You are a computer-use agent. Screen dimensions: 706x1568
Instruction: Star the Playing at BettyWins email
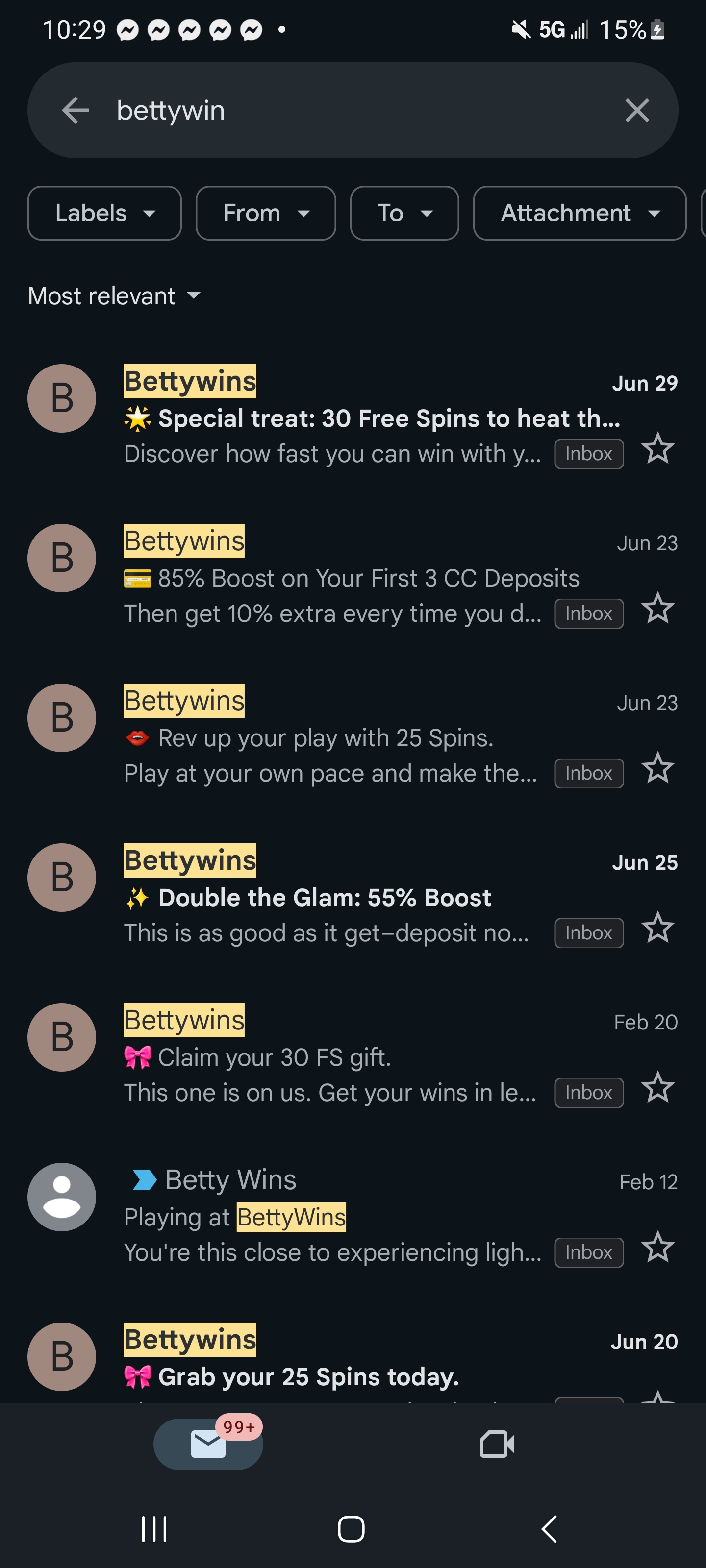click(658, 1248)
